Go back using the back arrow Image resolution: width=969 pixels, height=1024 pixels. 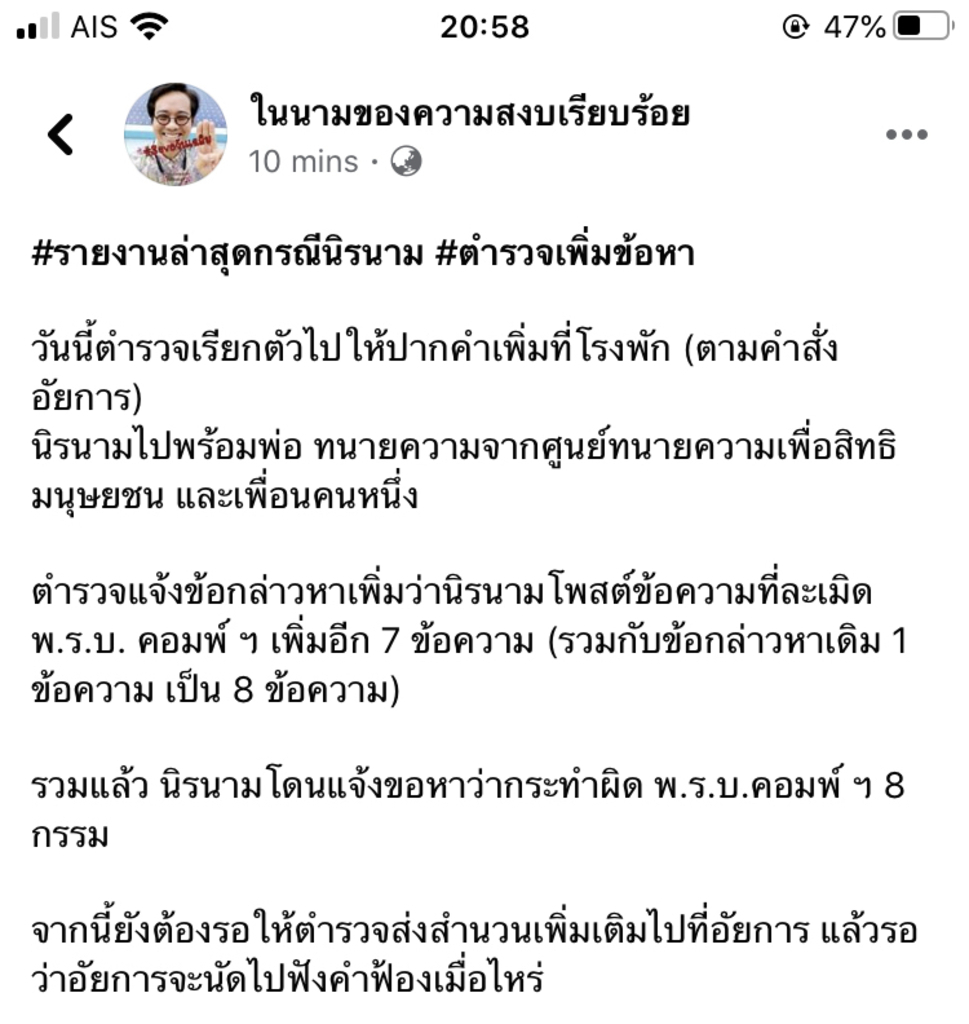[x=61, y=134]
